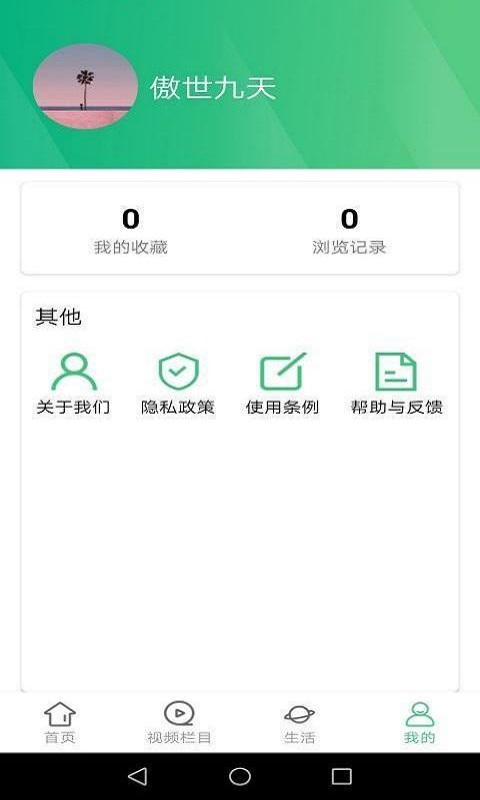Image resolution: width=480 pixels, height=800 pixels.
Task: Open 使用条例 terms of use
Action: point(282,384)
